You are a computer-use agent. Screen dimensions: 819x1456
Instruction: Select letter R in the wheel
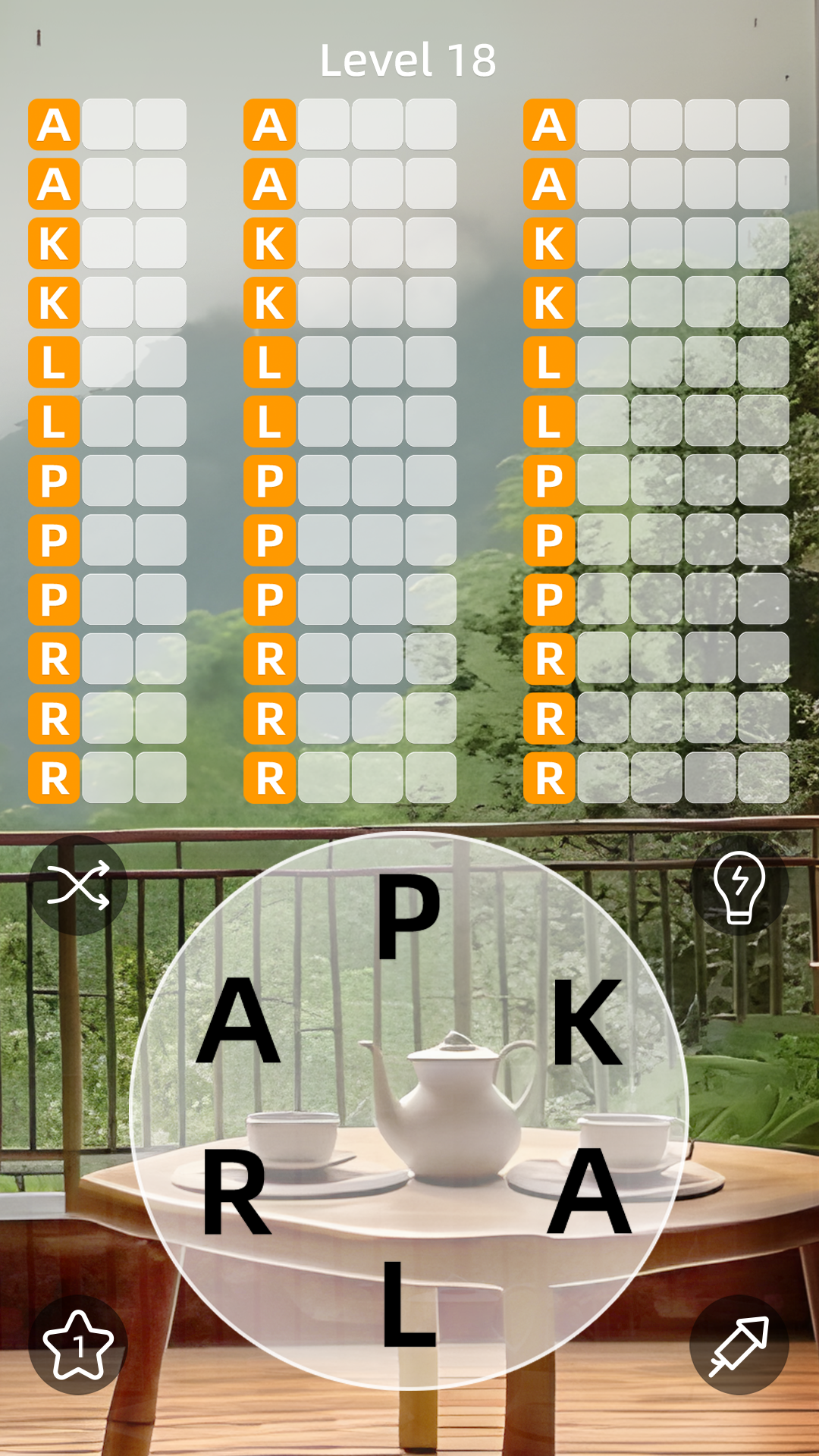pyautogui.click(x=237, y=1192)
